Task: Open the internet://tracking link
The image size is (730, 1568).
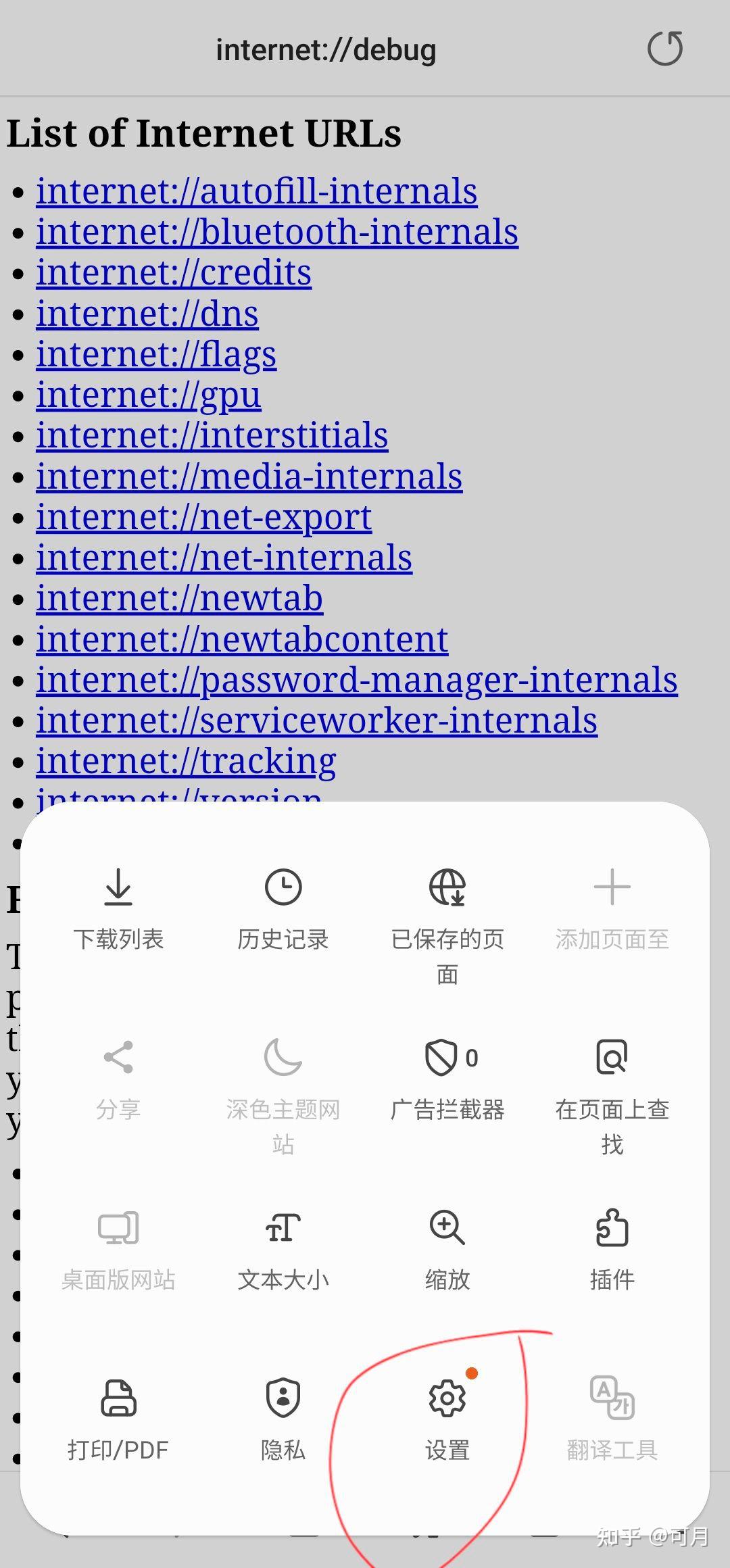Action: (x=186, y=762)
